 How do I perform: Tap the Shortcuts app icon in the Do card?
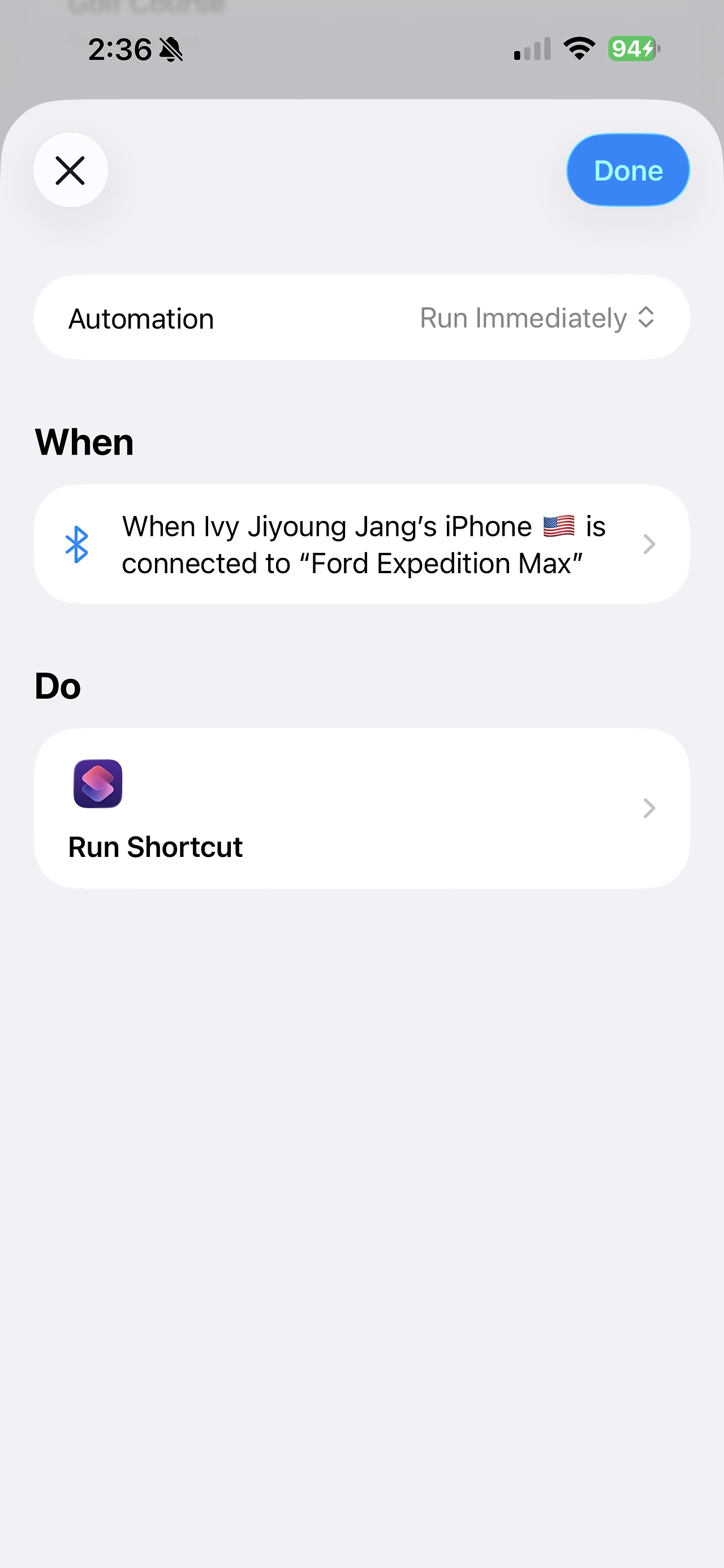pos(97,785)
